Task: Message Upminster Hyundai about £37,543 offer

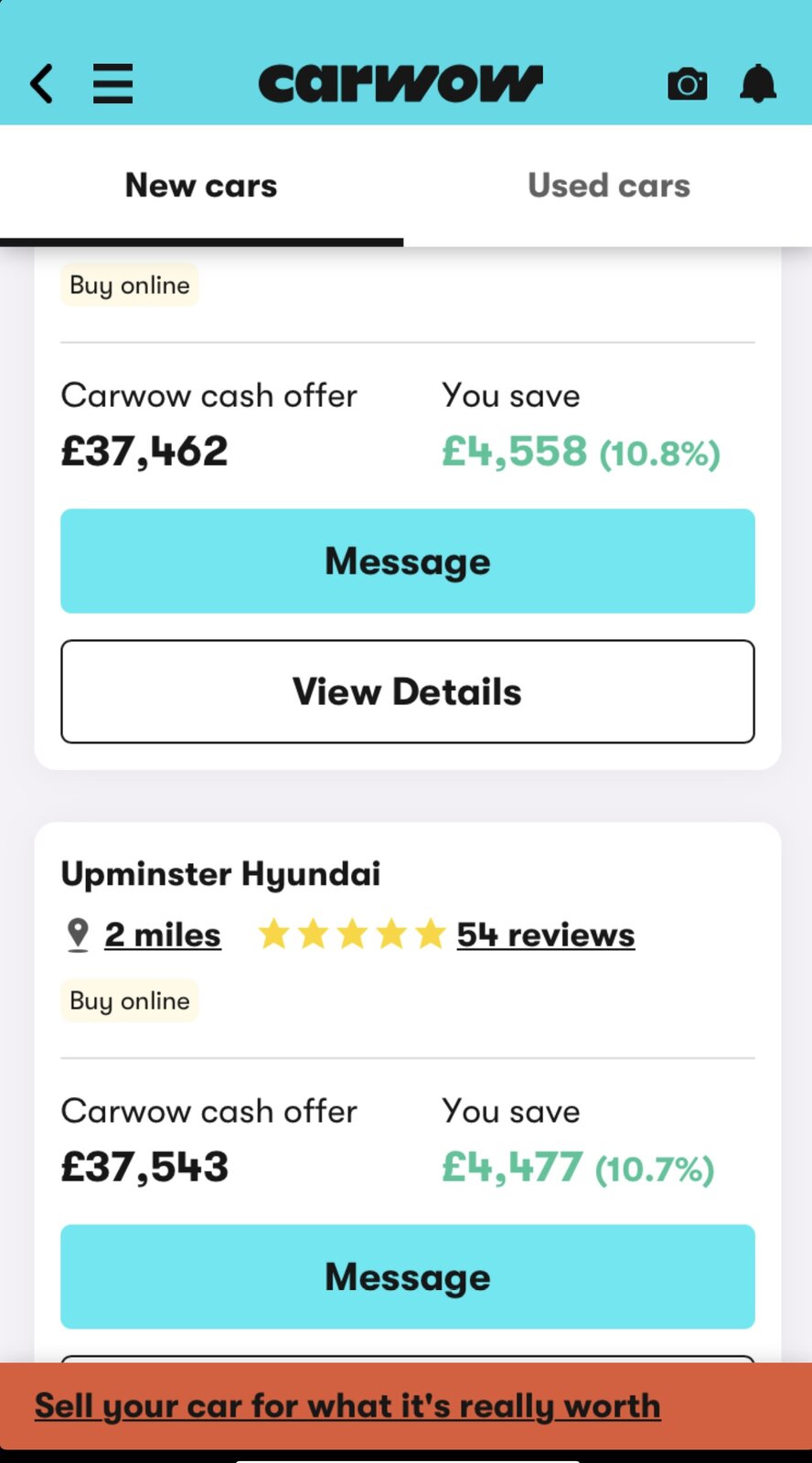Action: coord(408,1276)
